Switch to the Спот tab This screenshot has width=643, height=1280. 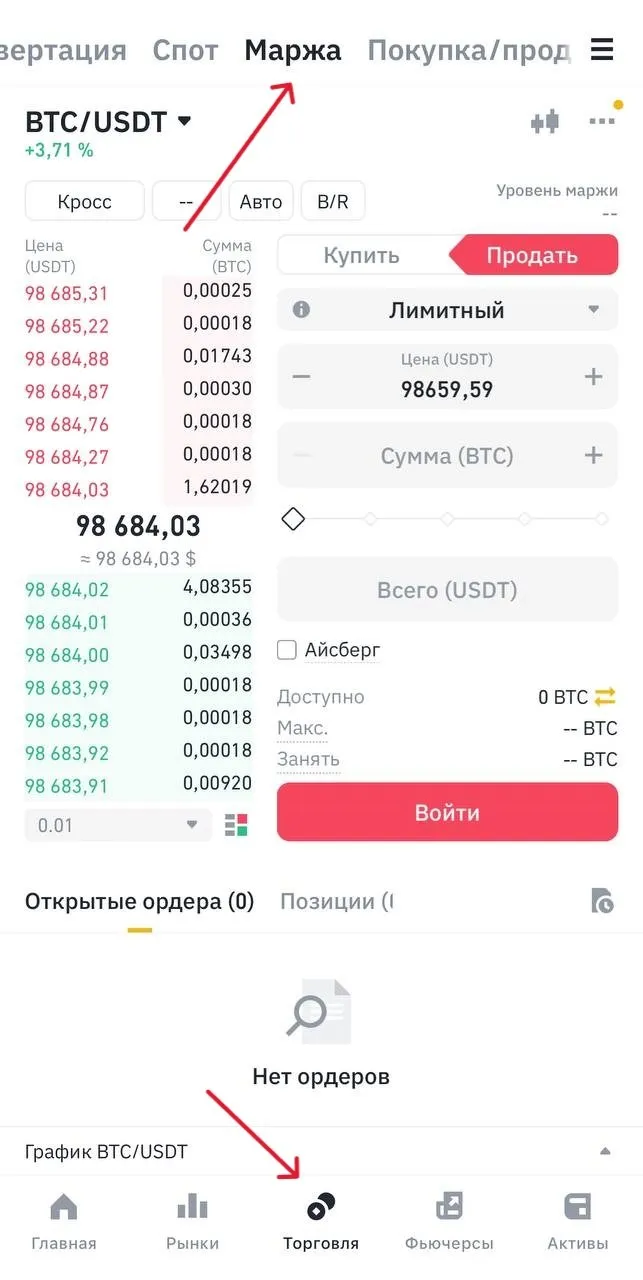[185, 50]
